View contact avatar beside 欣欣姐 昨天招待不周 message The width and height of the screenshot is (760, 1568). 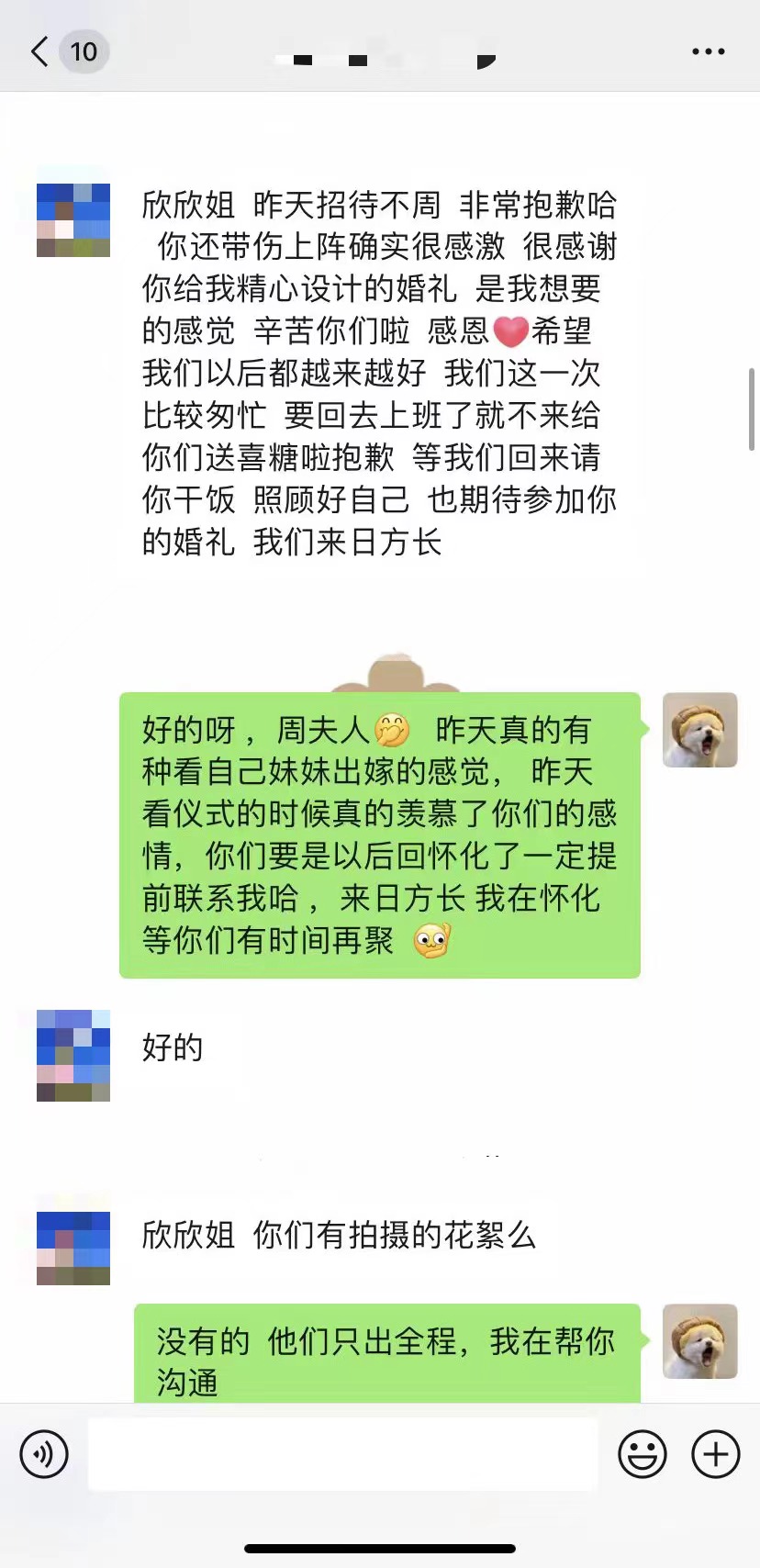73,220
